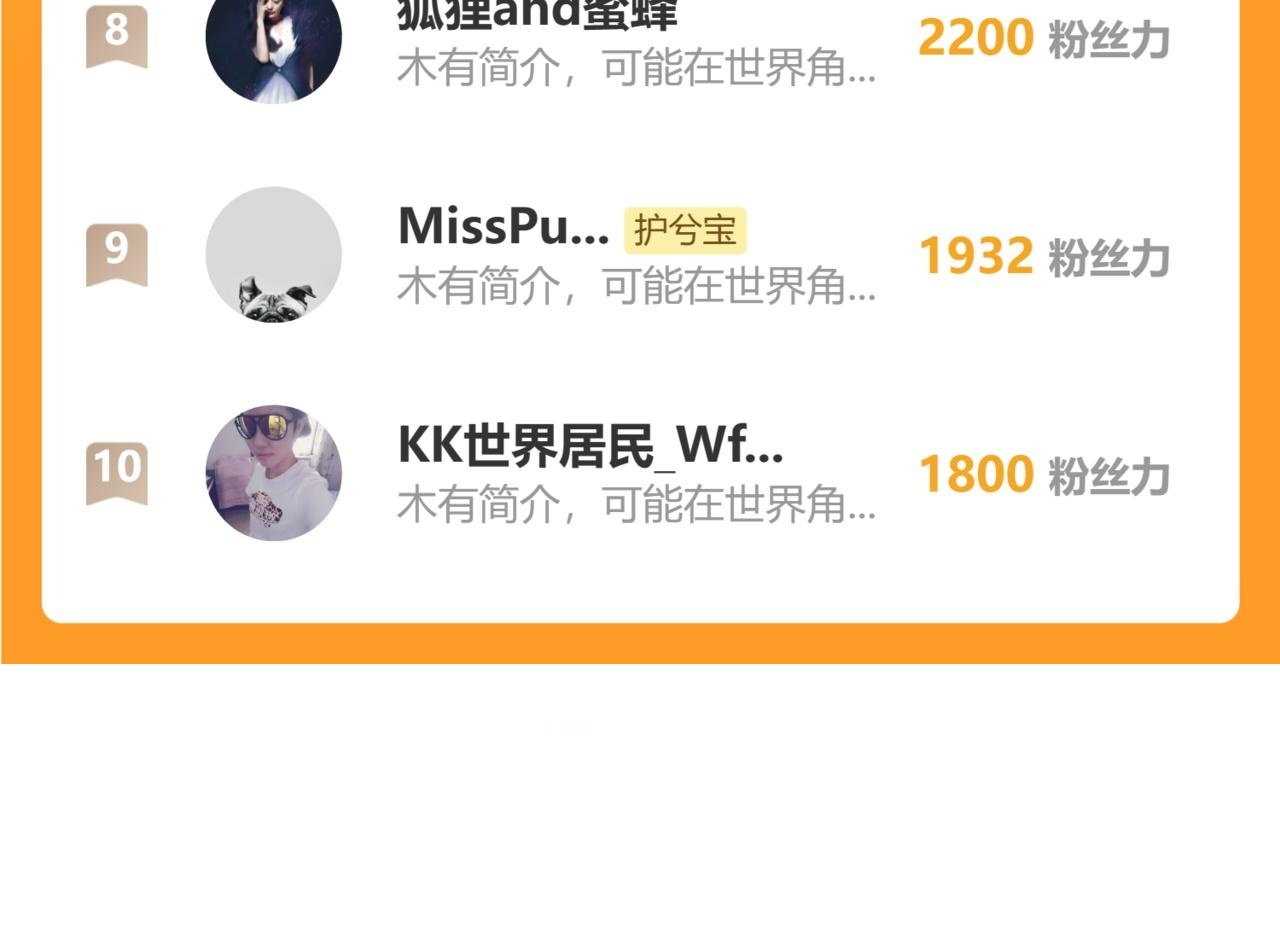Open KK世界居民_Wf user row

pyautogui.click(x=640, y=472)
